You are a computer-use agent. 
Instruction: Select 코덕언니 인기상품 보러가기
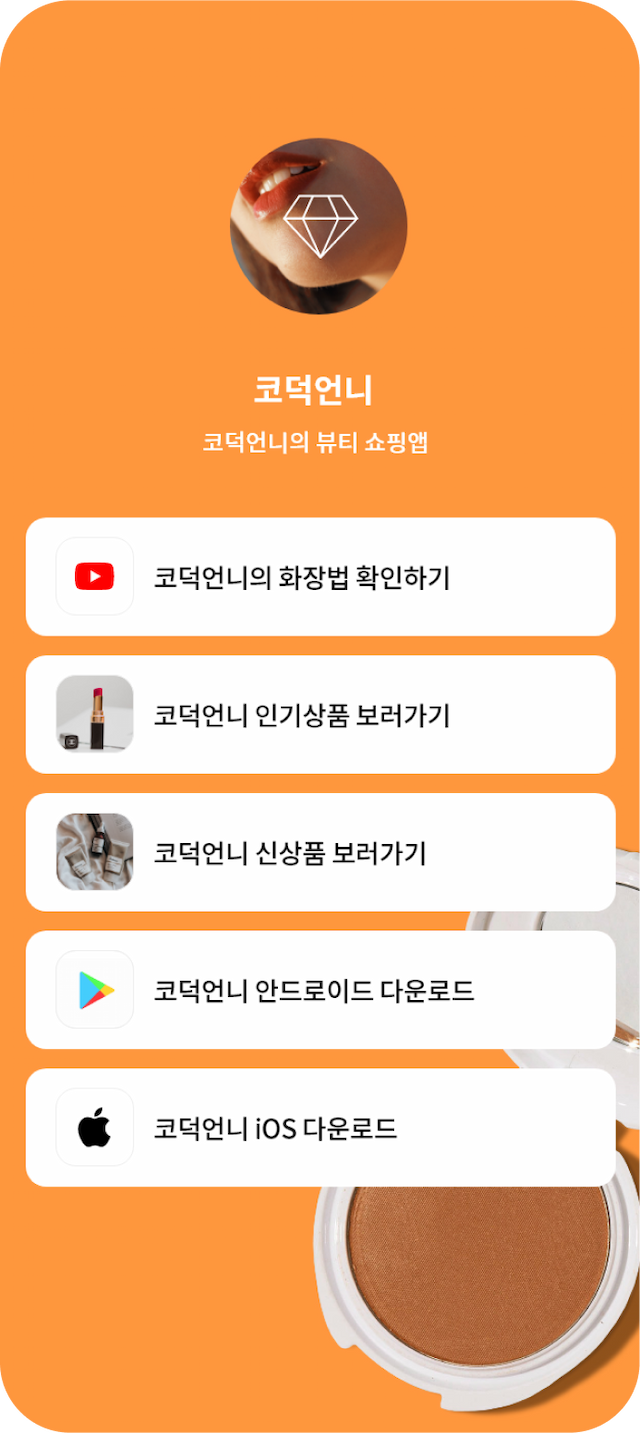(x=320, y=715)
